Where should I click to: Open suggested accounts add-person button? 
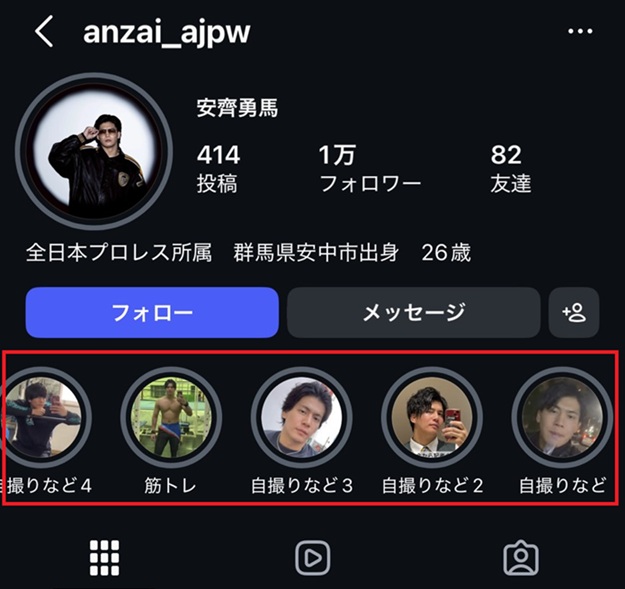pos(574,312)
